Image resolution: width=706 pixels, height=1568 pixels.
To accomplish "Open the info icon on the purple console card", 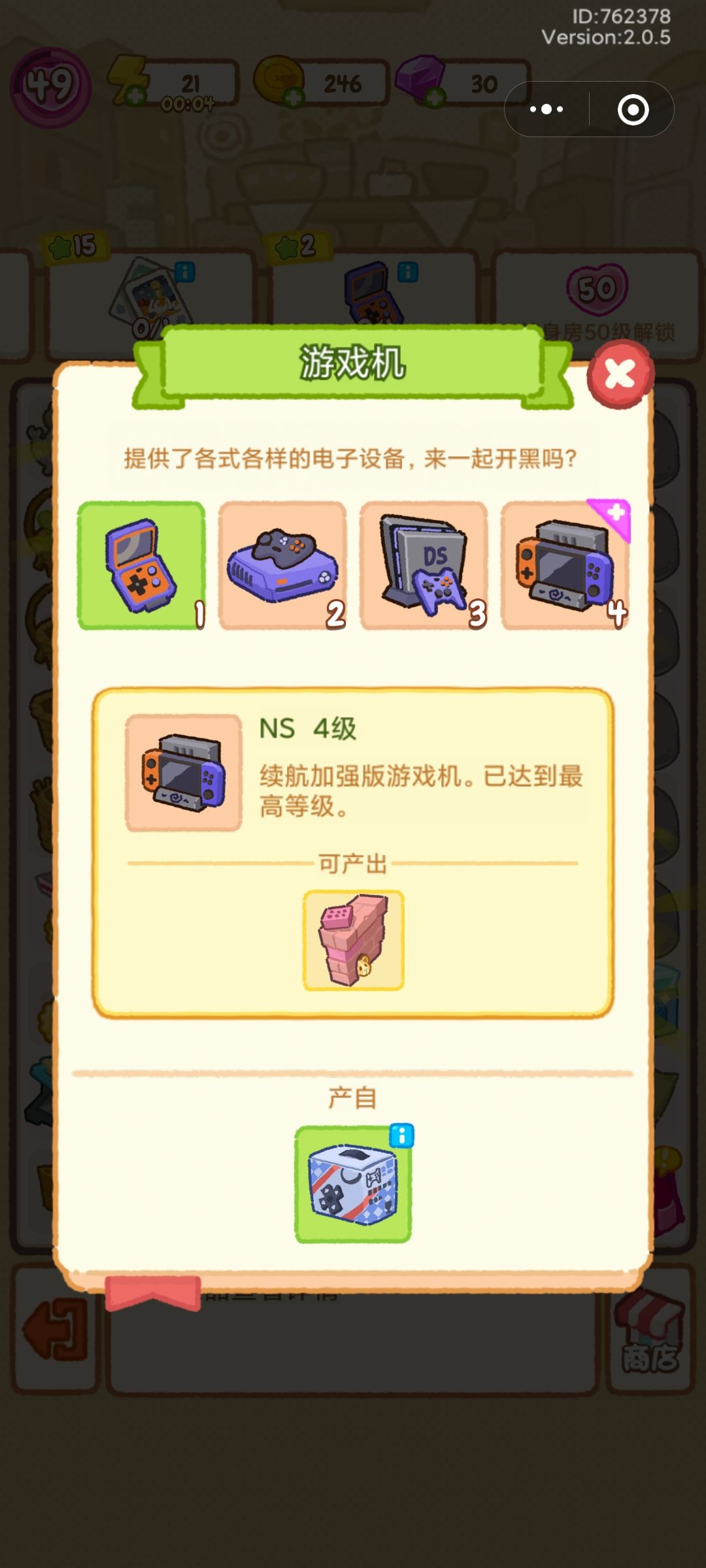I will tap(409, 271).
